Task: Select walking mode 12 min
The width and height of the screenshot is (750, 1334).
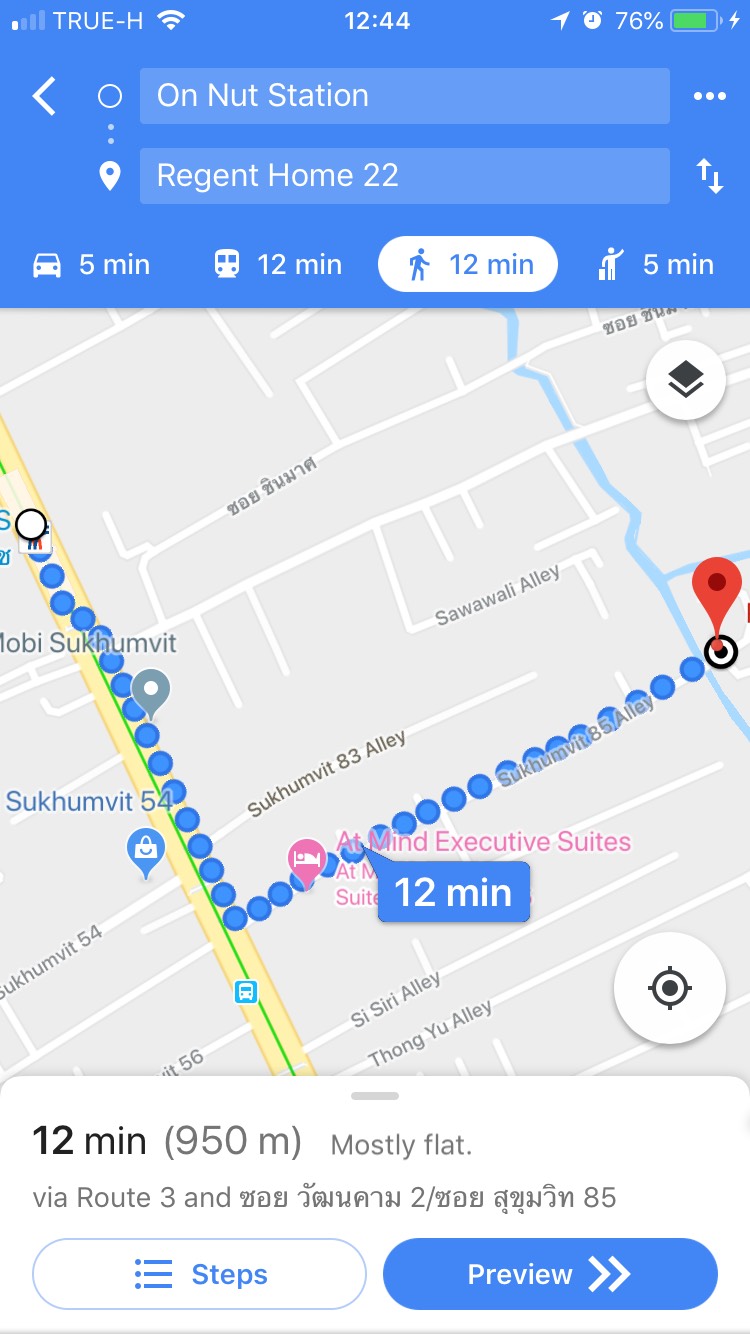Action: pyautogui.click(x=467, y=265)
